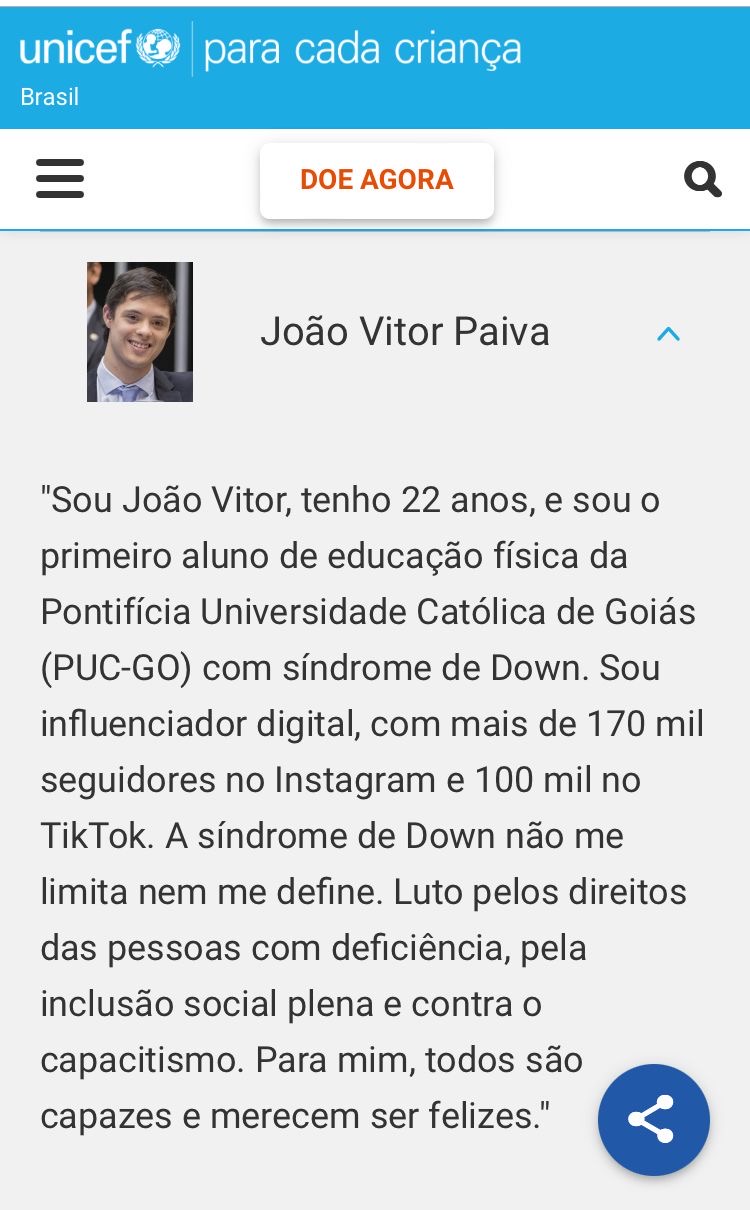750x1210 pixels.
Task: Tap the Doe Agora donate button
Action: click(x=377, y=180)
